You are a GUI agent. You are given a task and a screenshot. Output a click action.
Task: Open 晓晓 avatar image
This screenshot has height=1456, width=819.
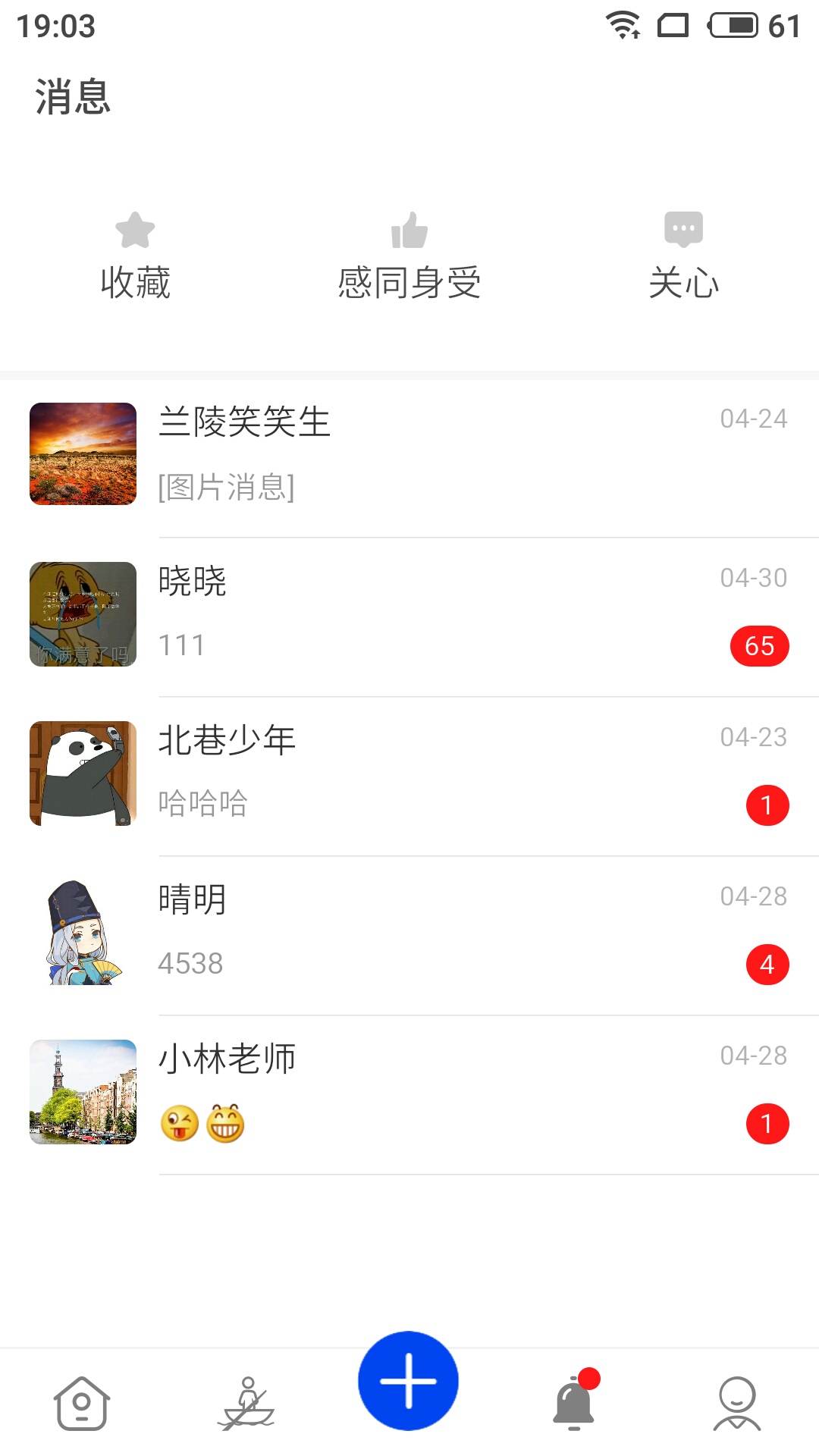pyautogui.click(x=83, y=613)
